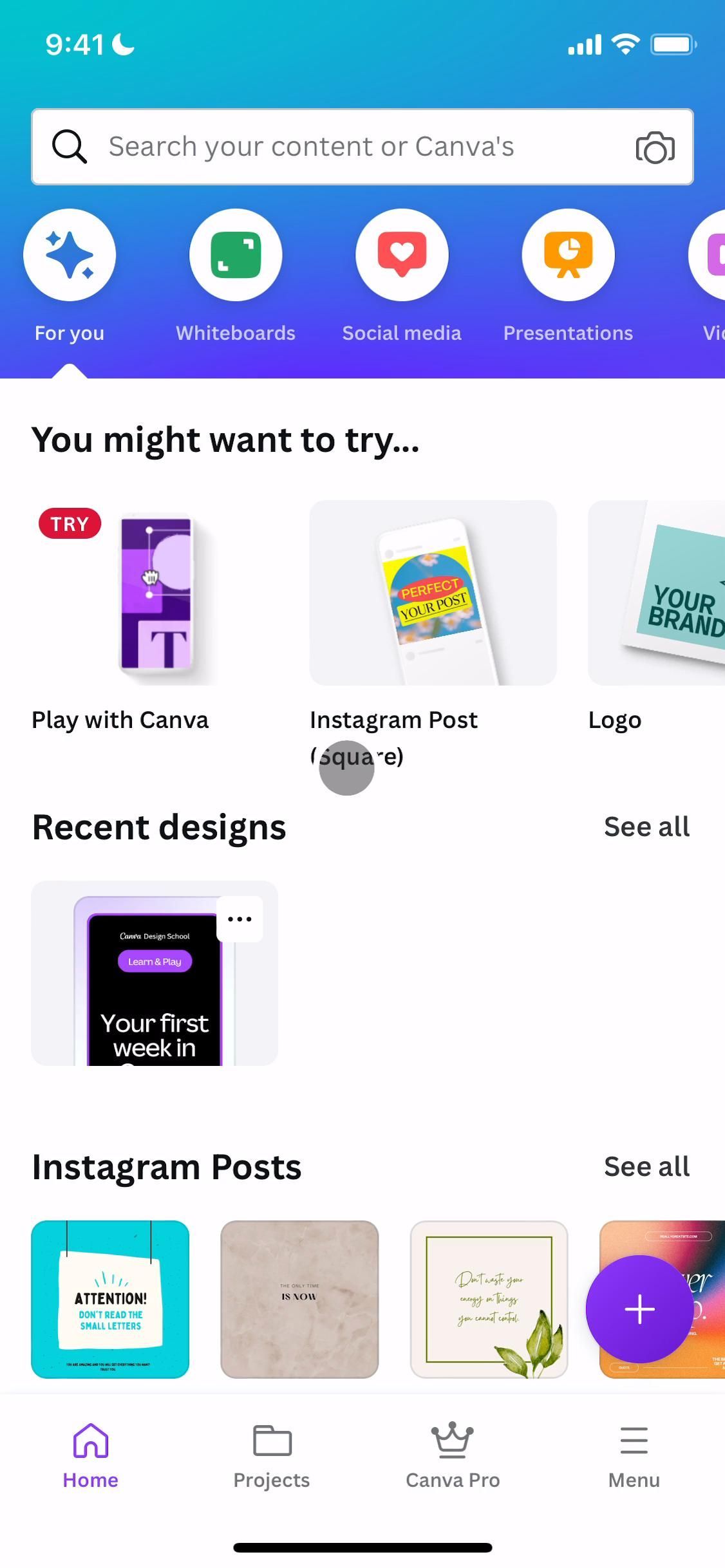Tap the purple plus create button
Viewport: 725px width, 1568px height.
coord(639,1309)
